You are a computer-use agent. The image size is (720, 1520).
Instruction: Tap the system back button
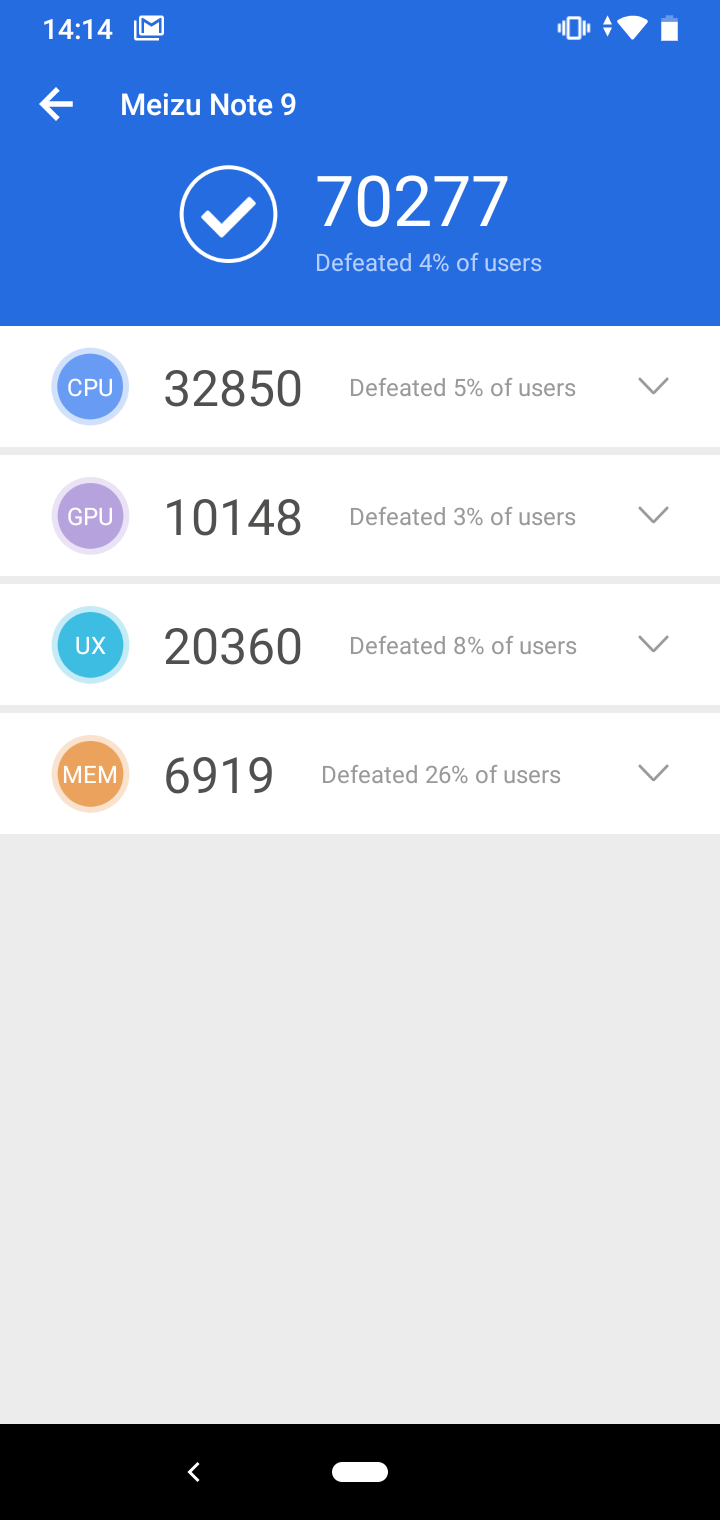[x=194, y=1471]
